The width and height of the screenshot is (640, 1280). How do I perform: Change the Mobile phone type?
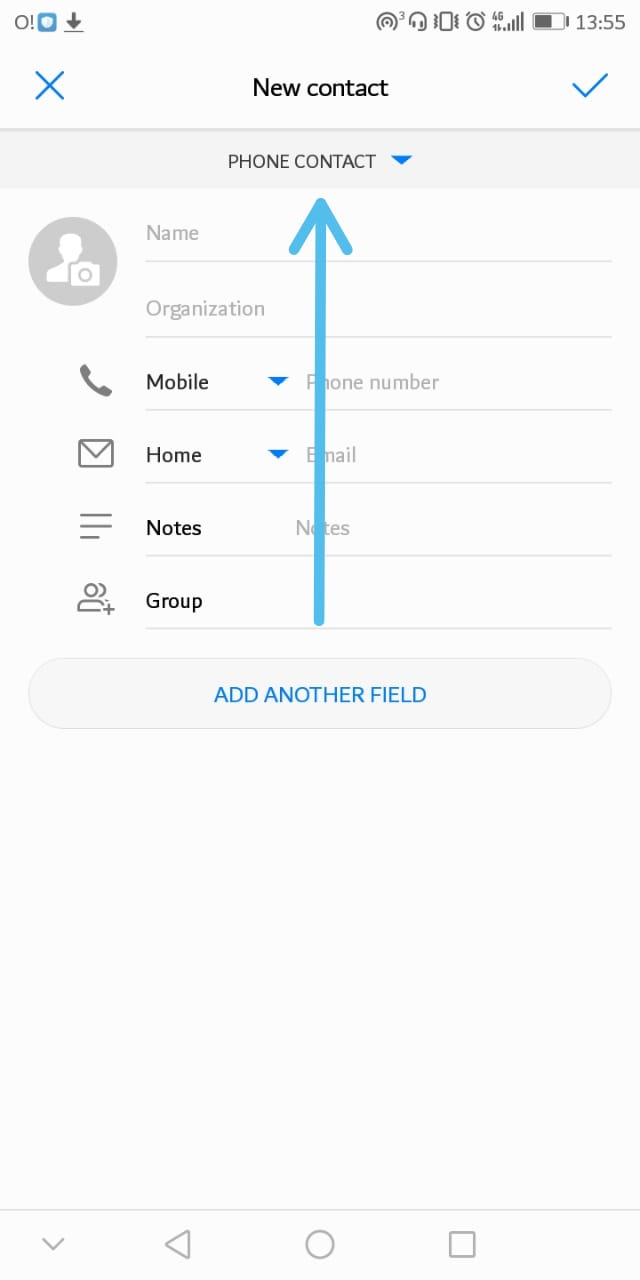[217, 382]
